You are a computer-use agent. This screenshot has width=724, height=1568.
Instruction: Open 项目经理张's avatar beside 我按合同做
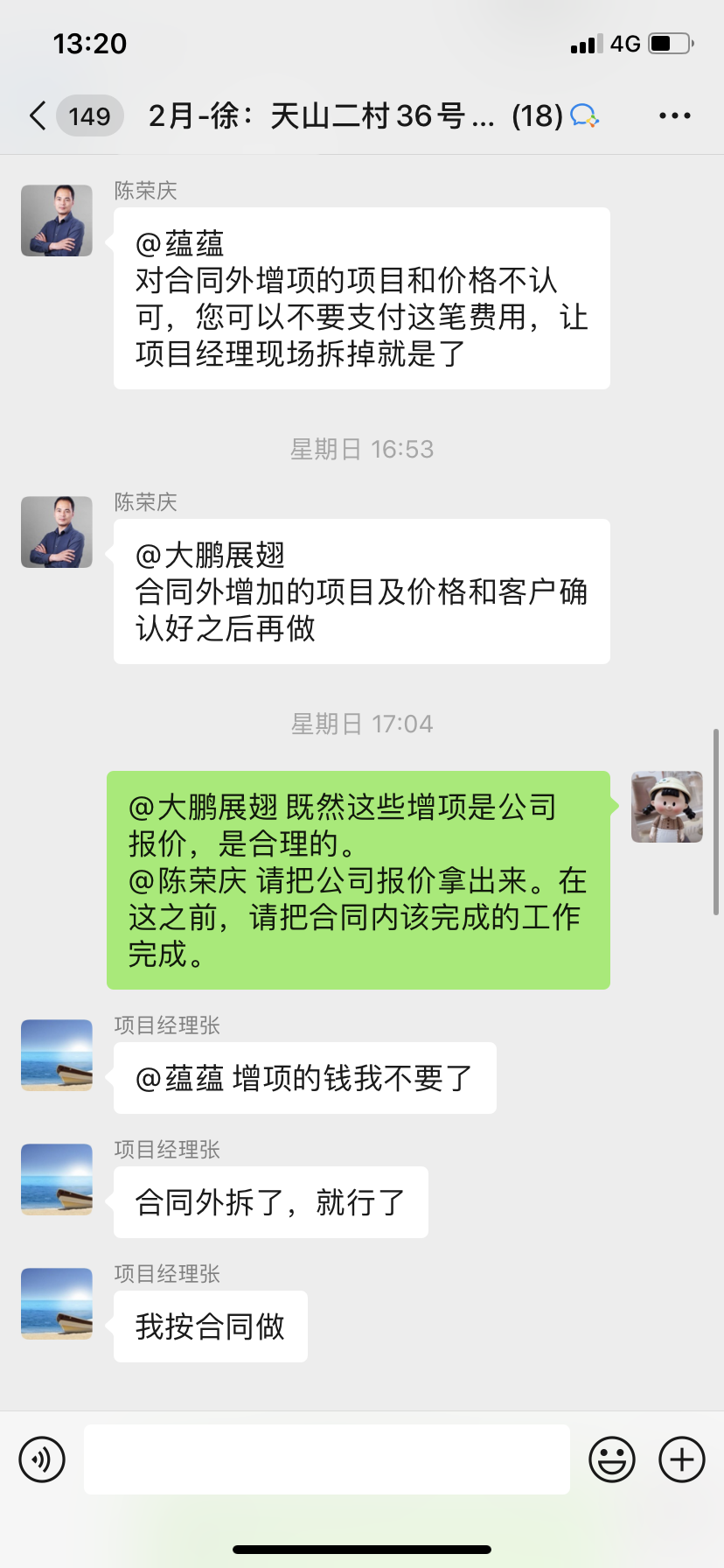click(57, 1304)
